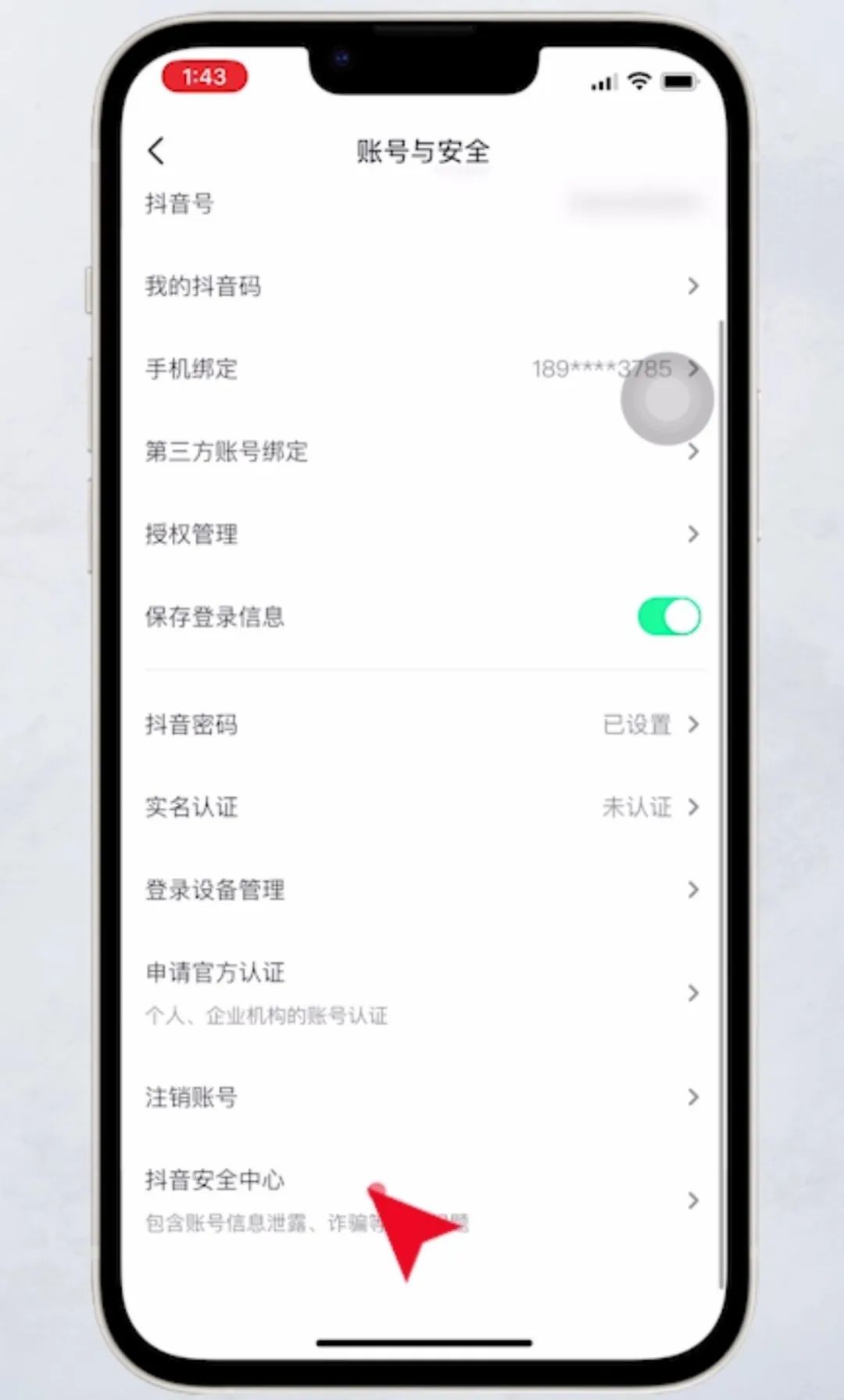Open 第三方账号绑定 row
Image resolution: width=844 pixels, height=1400 pixels.
[x=422, y=452]
